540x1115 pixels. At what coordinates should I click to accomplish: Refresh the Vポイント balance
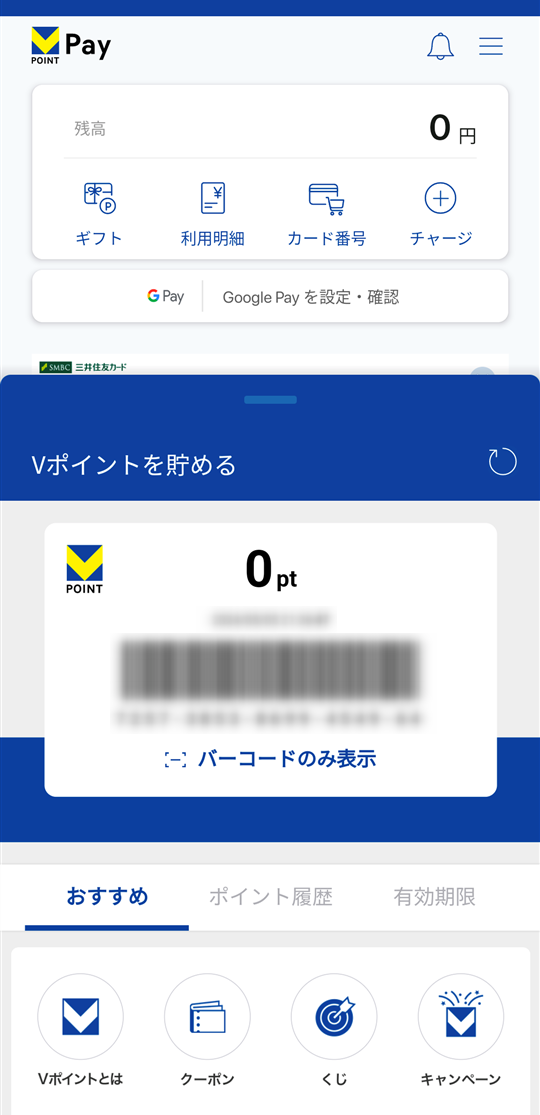tap(502, 462)
